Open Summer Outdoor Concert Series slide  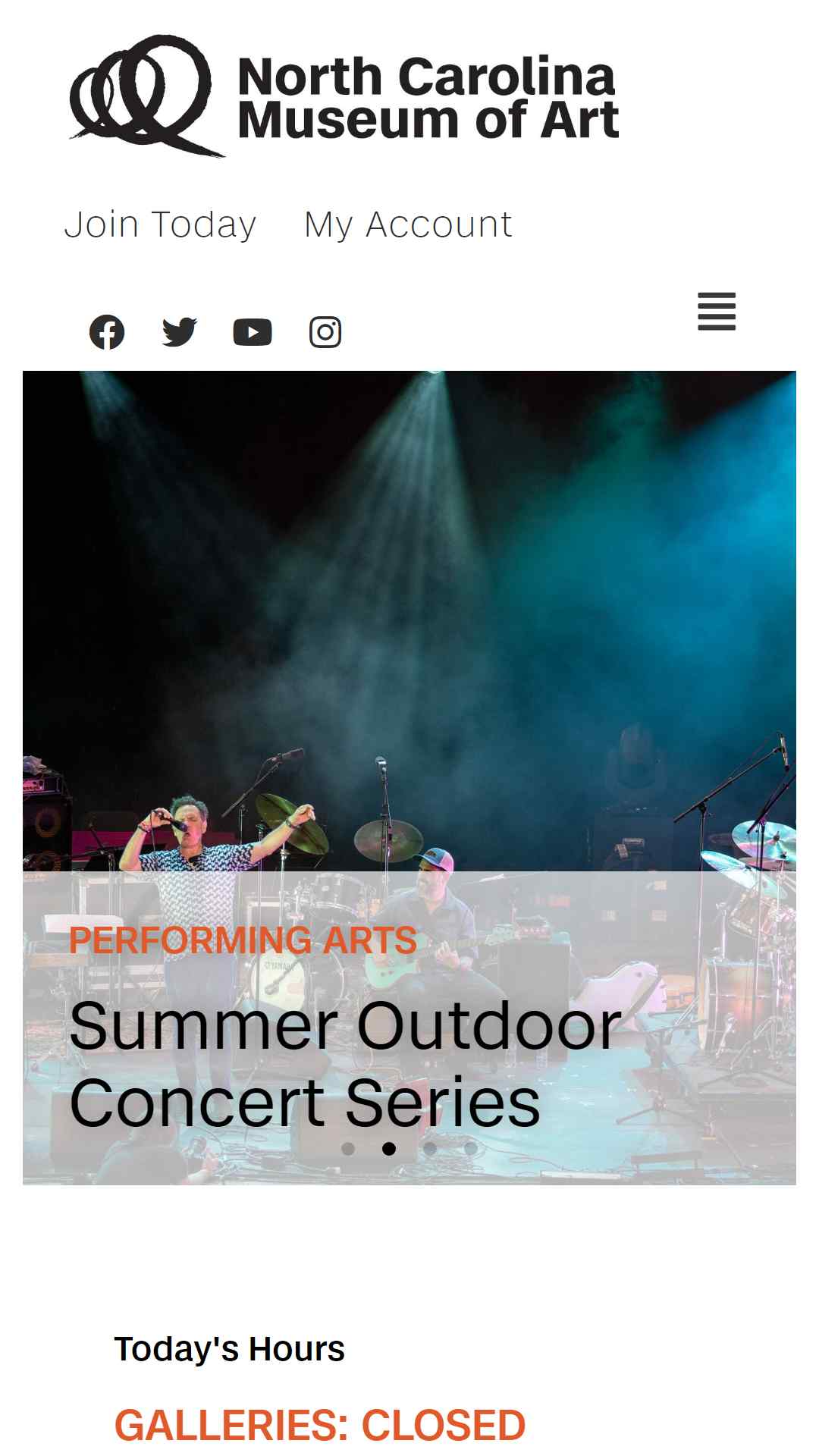click(x=345, y=1063)
